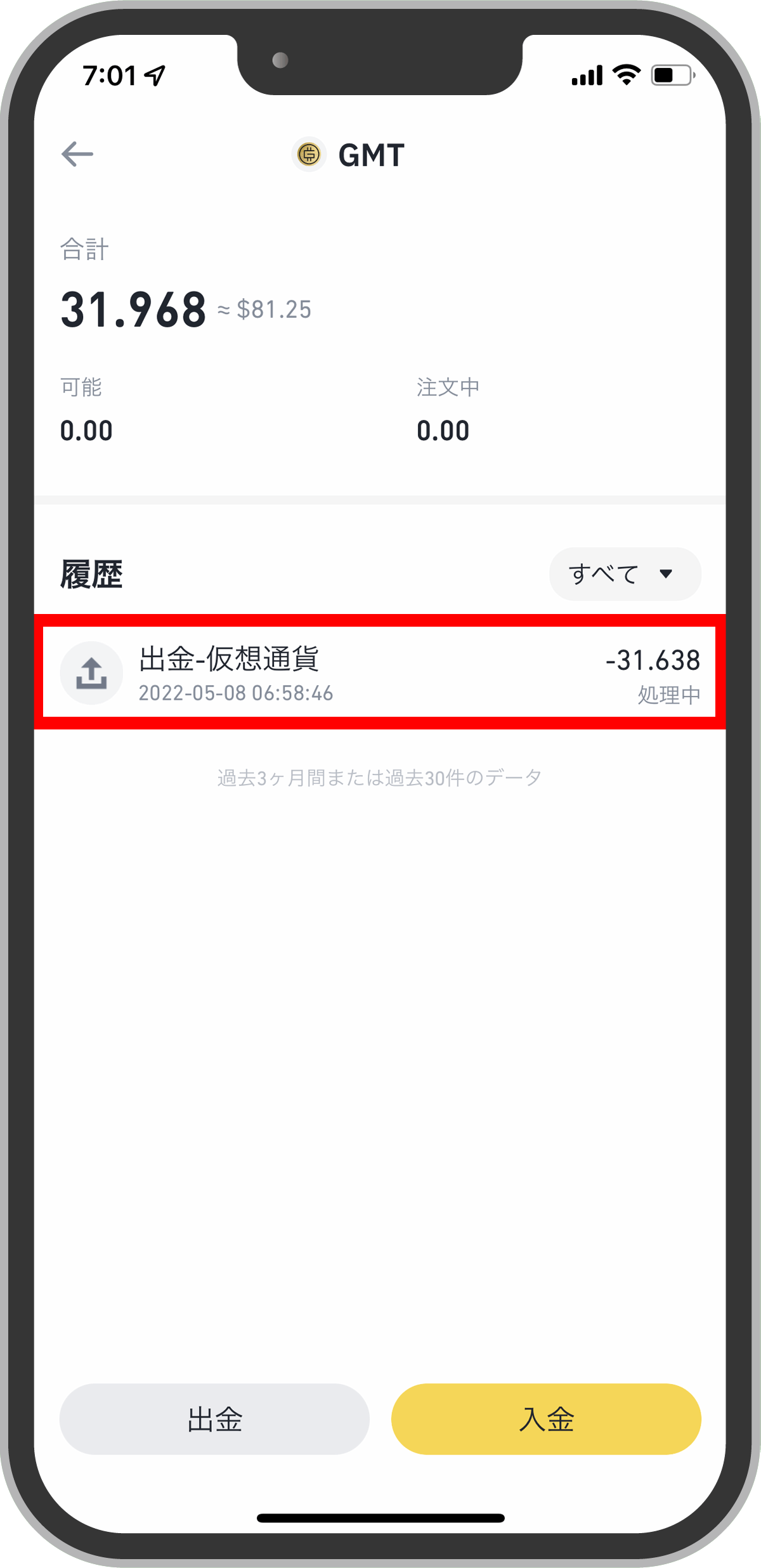Tap the 出金 withdraw button
This screenshot has width=761, height=1568.
(x=214, y=1419)
